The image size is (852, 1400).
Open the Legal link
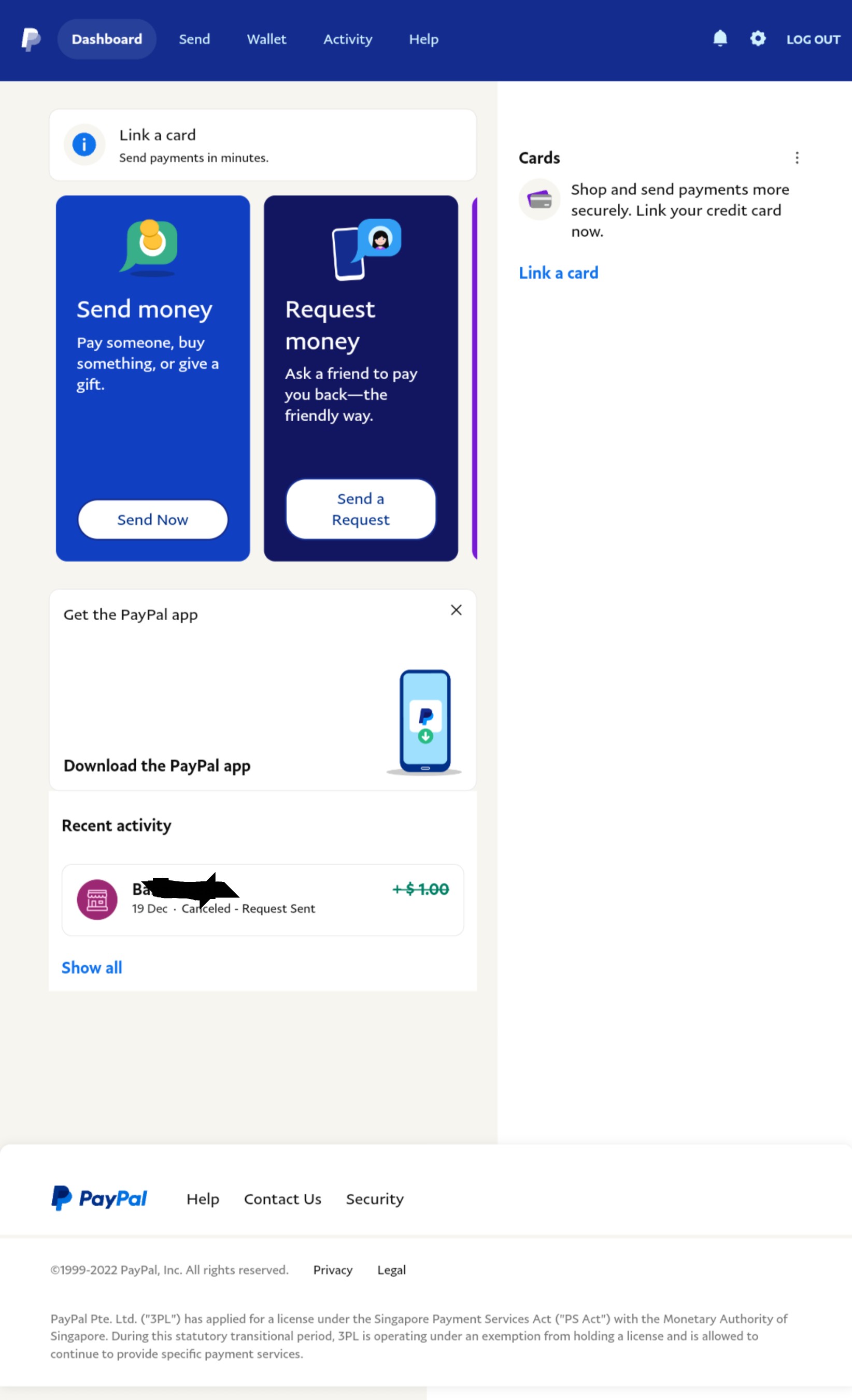[x=391, y=1269]
